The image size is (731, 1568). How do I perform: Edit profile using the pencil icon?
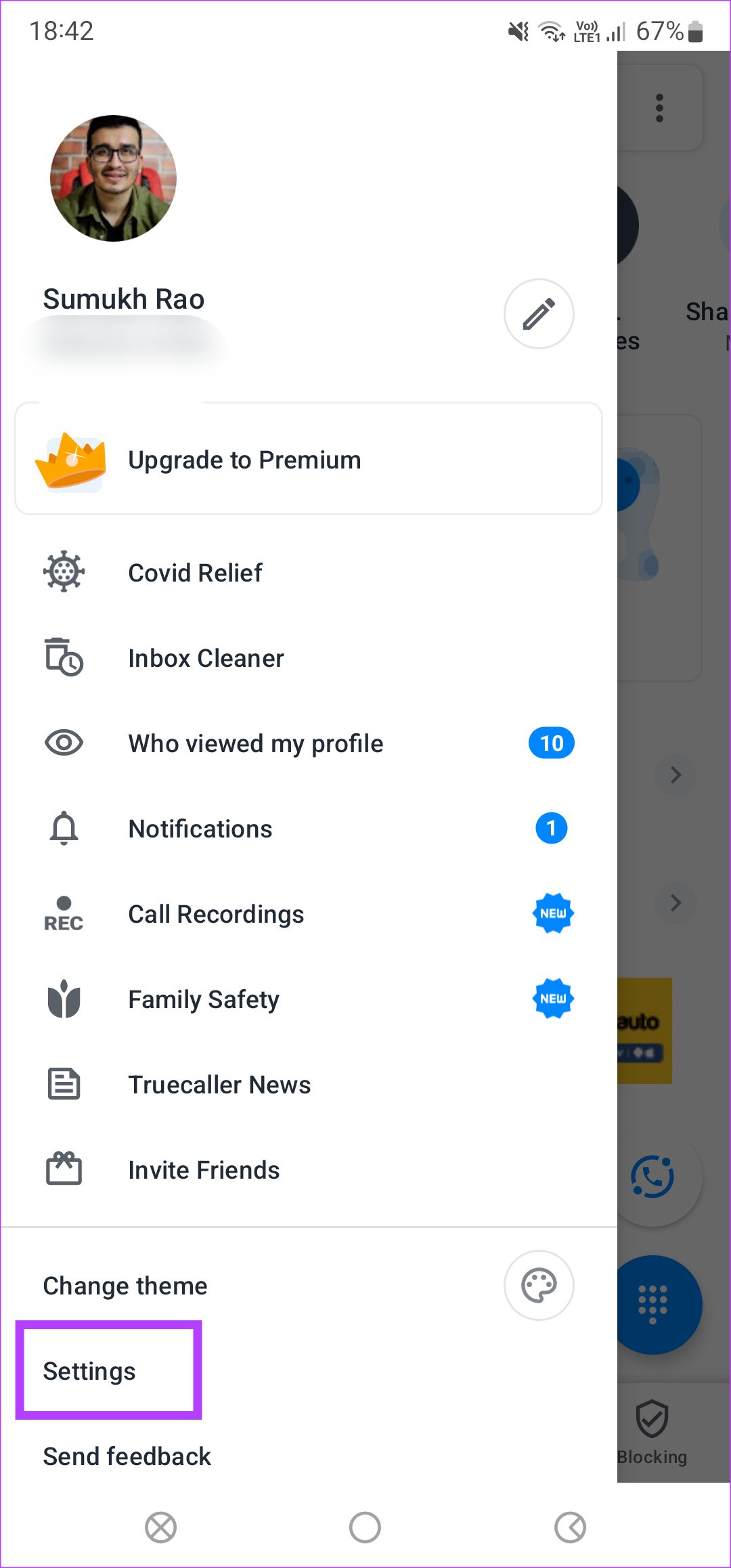(x=539, y=313)
